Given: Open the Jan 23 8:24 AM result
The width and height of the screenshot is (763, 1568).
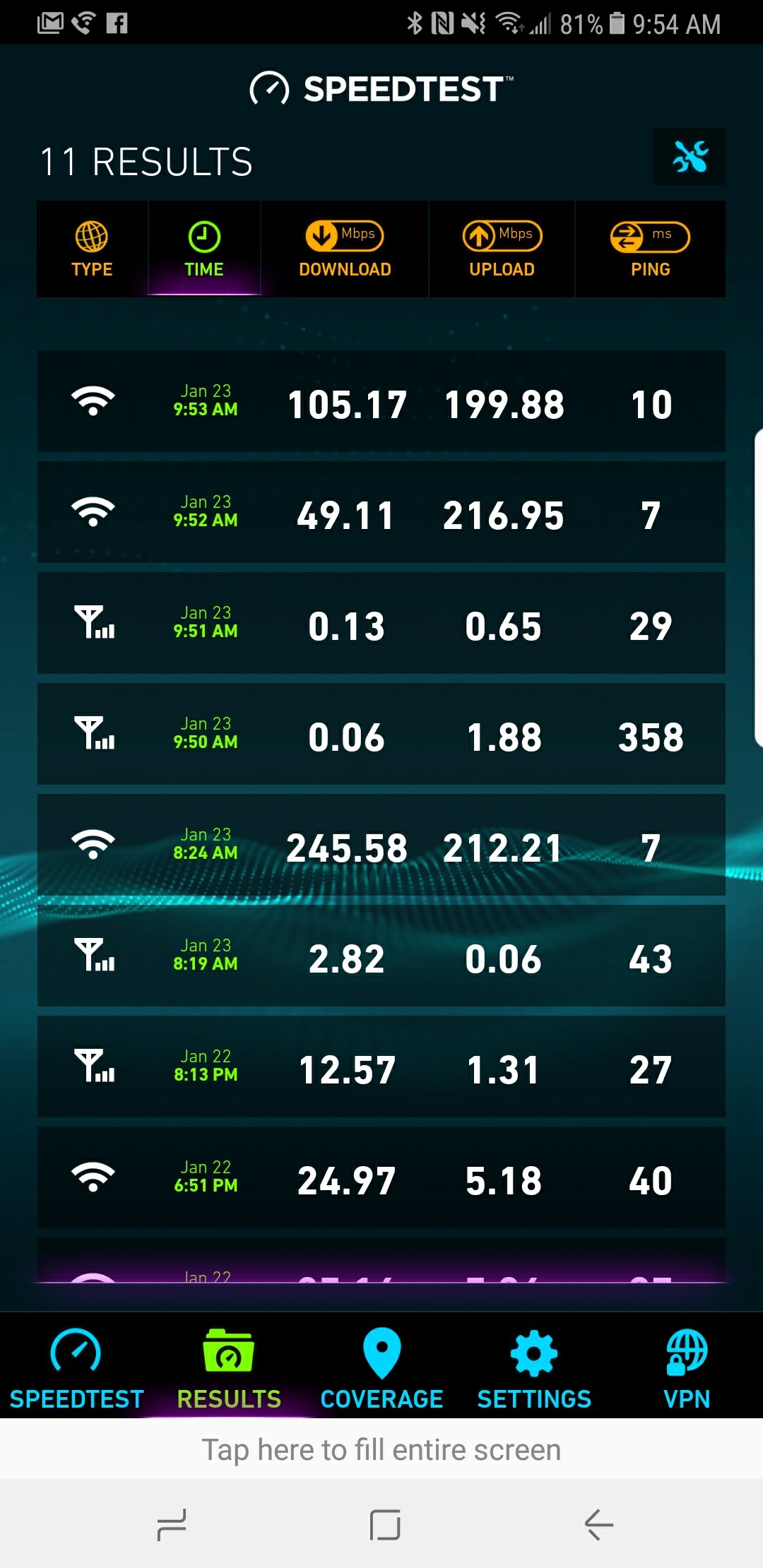Looking at the screenshot, I should click(x=381, y=846).
